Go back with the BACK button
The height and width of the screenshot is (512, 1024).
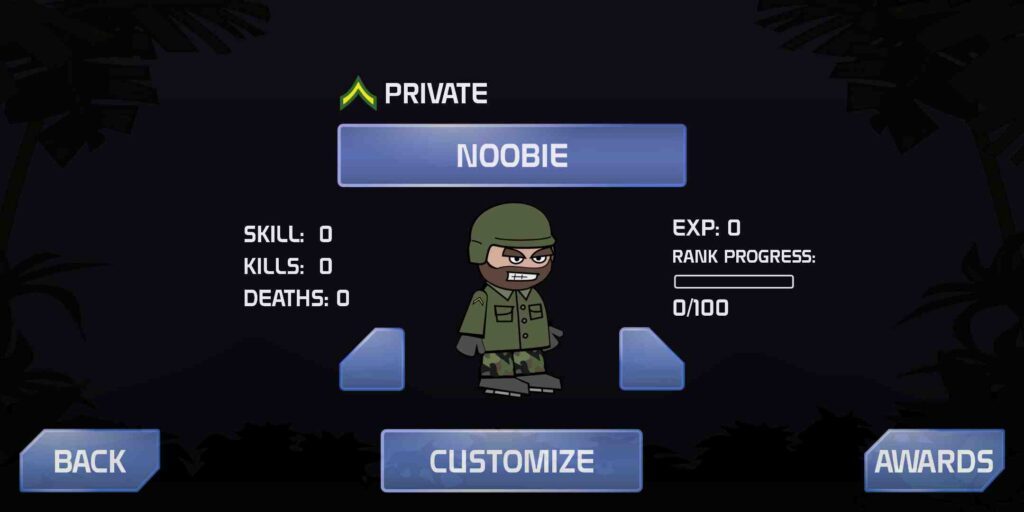click(90, 460)
